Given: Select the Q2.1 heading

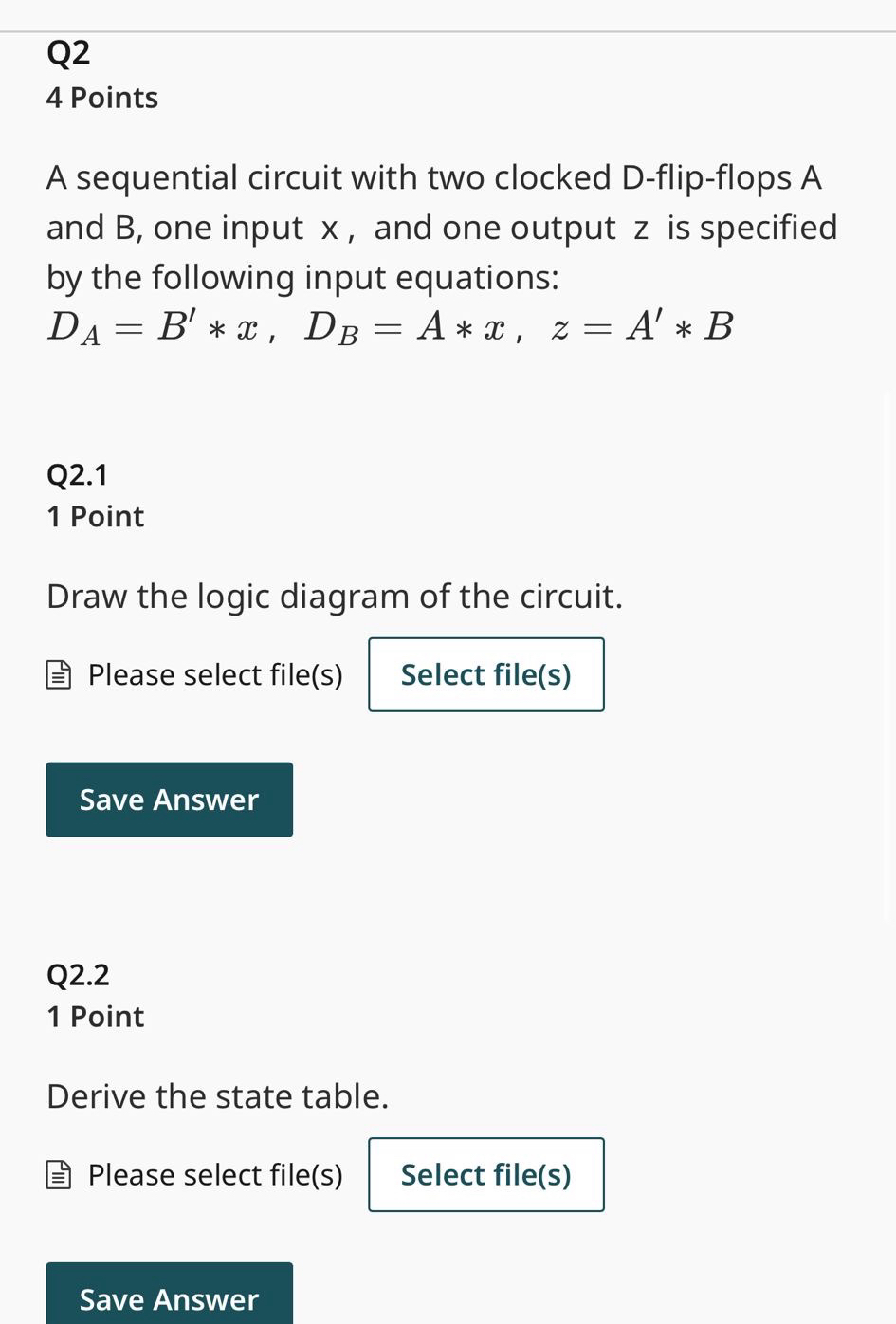Looking at the screenshot, I should click(x=77, y=474).
